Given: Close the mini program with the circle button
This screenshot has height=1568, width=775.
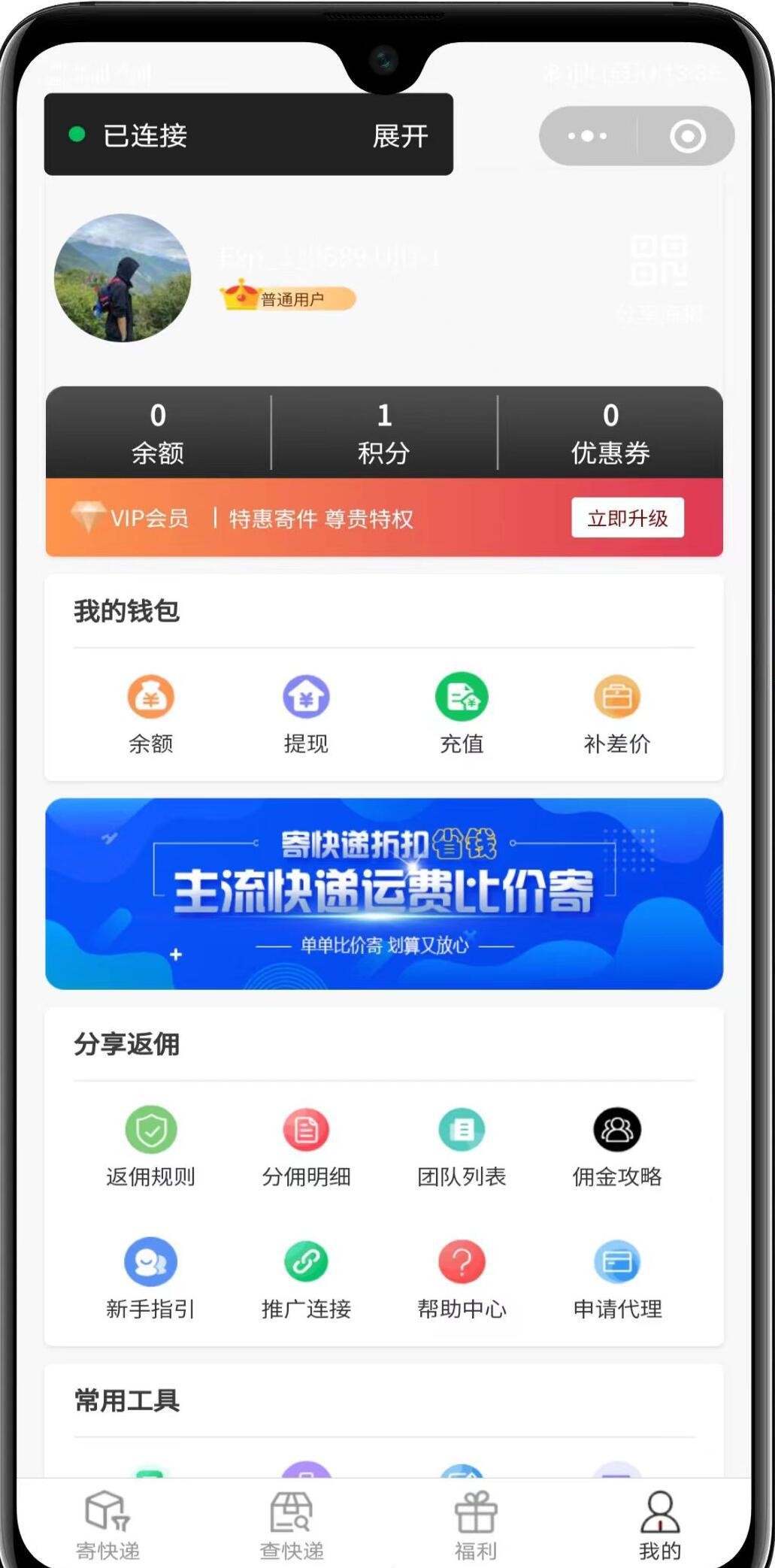Looking at the screenshot, I should tap(687, 136).
